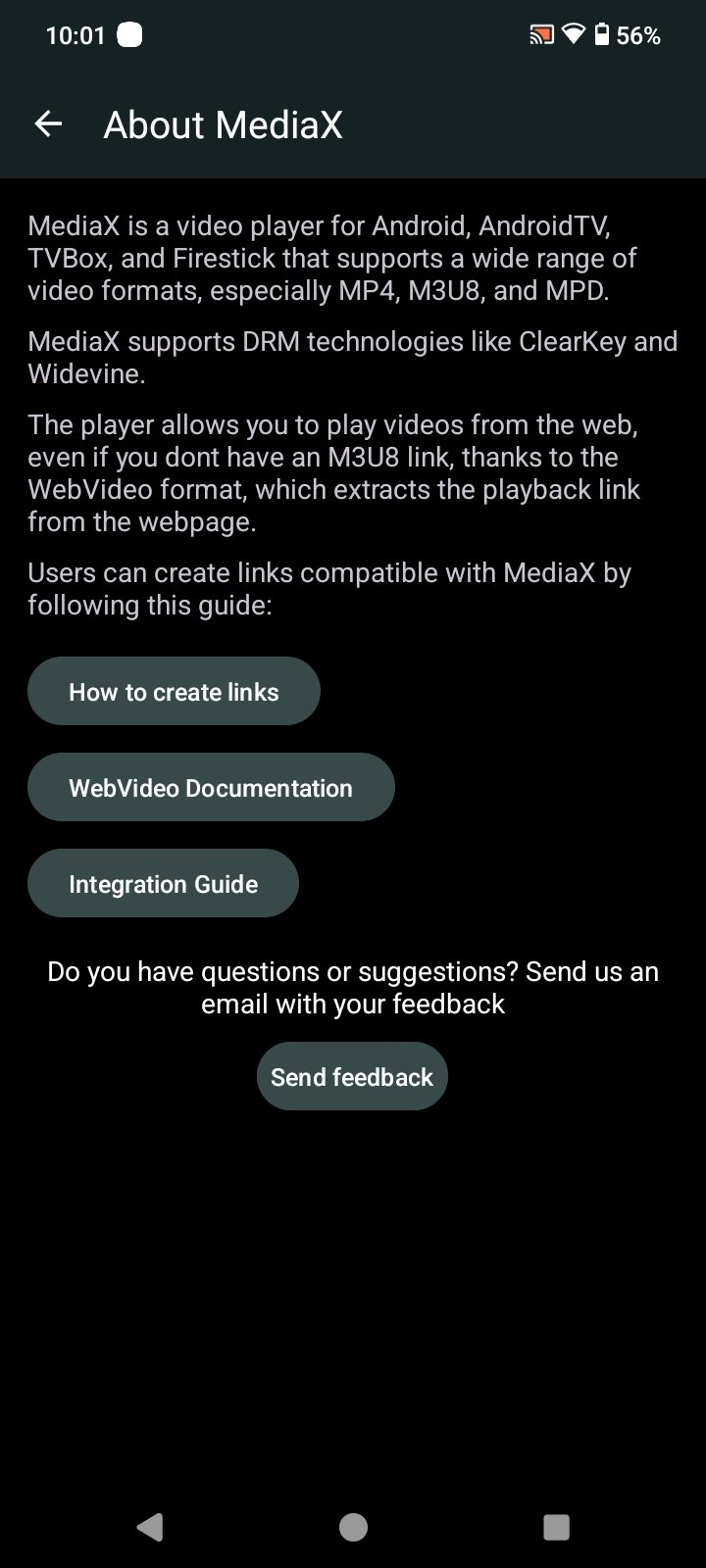The width and height of the screenshot is (706, 1568).
Task: Open the Integration Guide
Action: click(163, 883)
